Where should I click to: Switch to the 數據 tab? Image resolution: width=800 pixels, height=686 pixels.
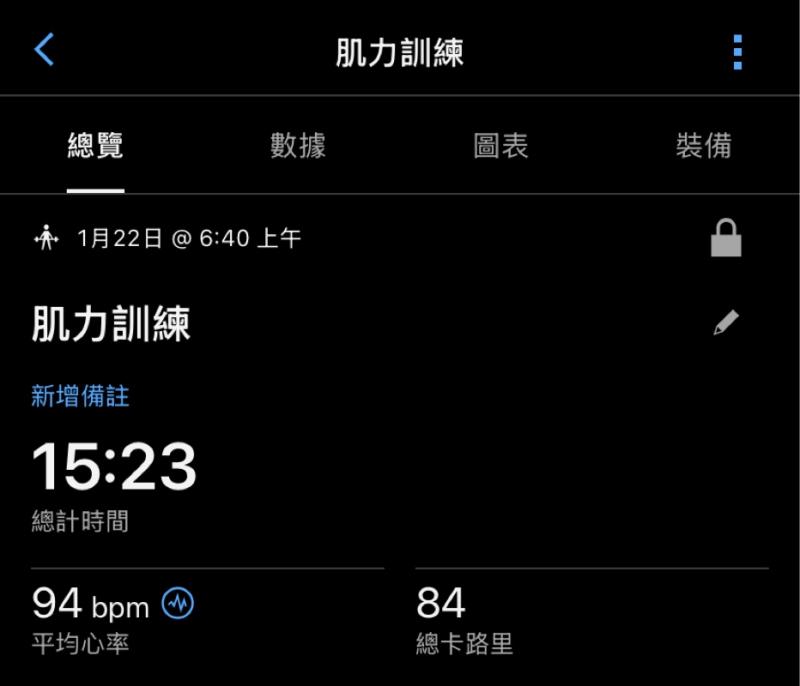298,146
